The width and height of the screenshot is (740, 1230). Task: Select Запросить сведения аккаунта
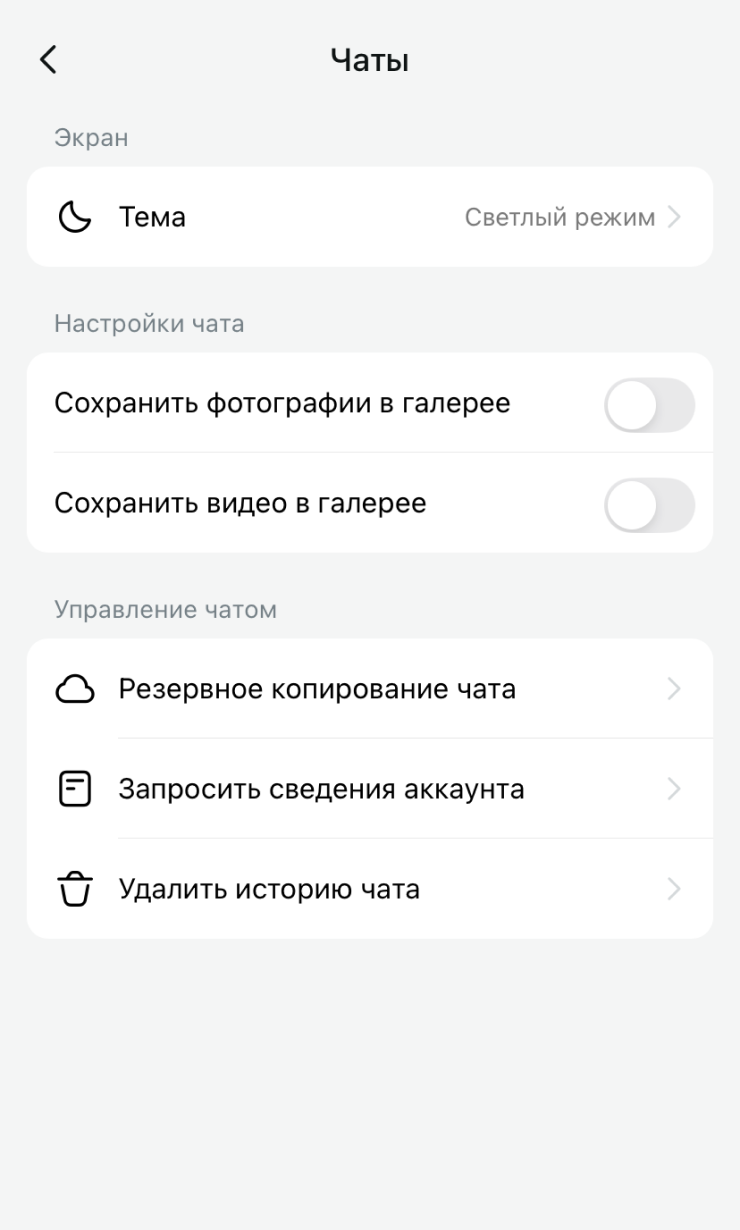click(369, 789)
